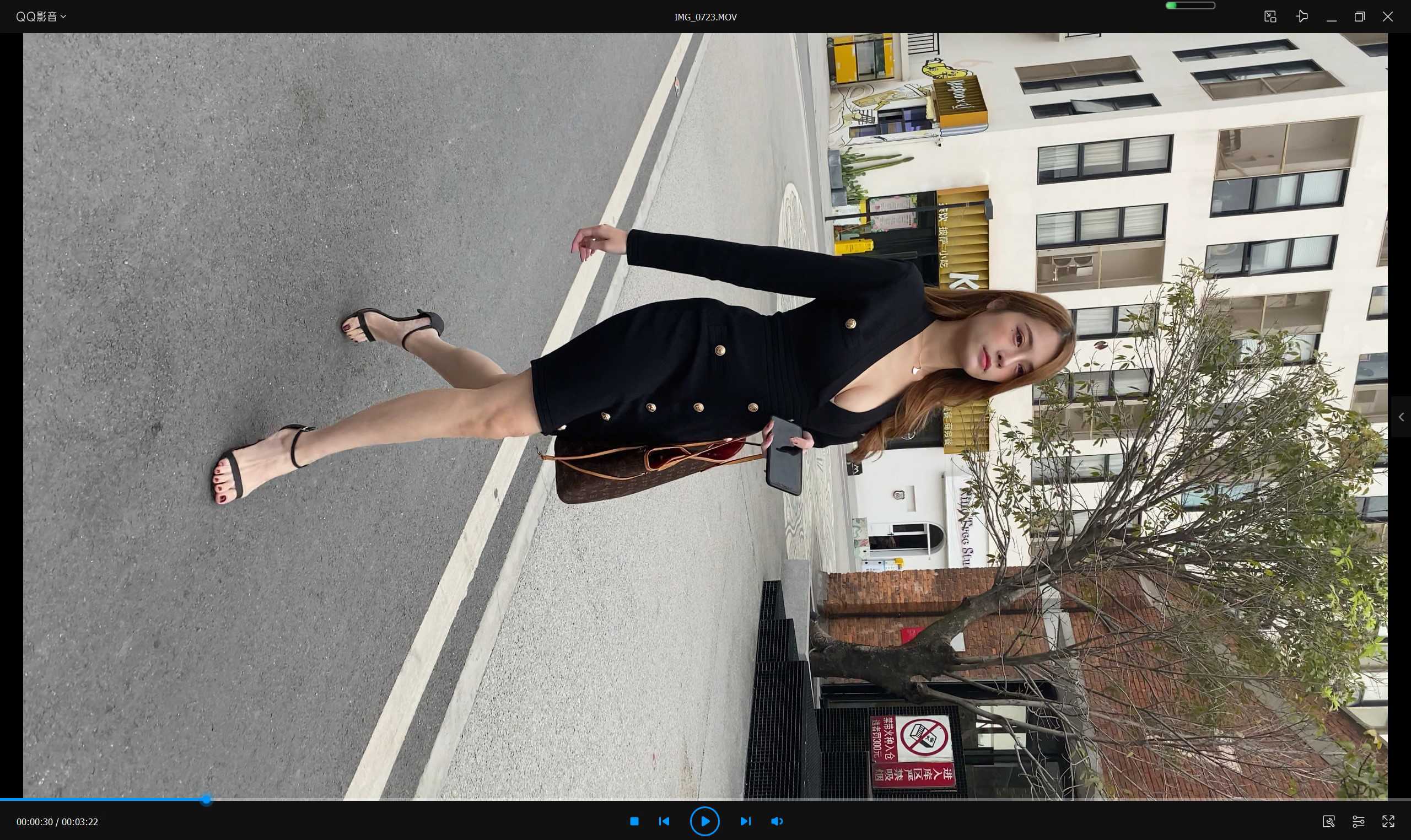Open playback settings sliders icon

(1359, 821)
